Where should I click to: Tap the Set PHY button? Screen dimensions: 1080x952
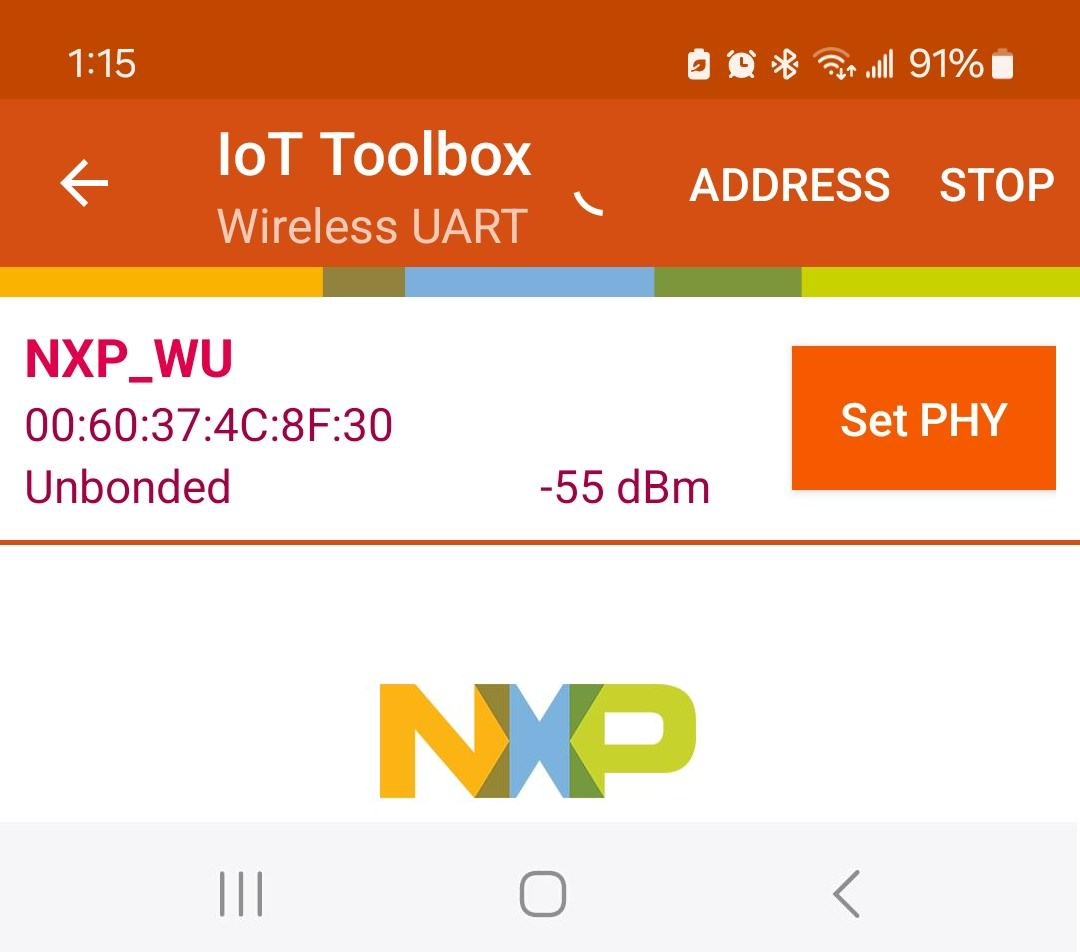tap(923, 419)
